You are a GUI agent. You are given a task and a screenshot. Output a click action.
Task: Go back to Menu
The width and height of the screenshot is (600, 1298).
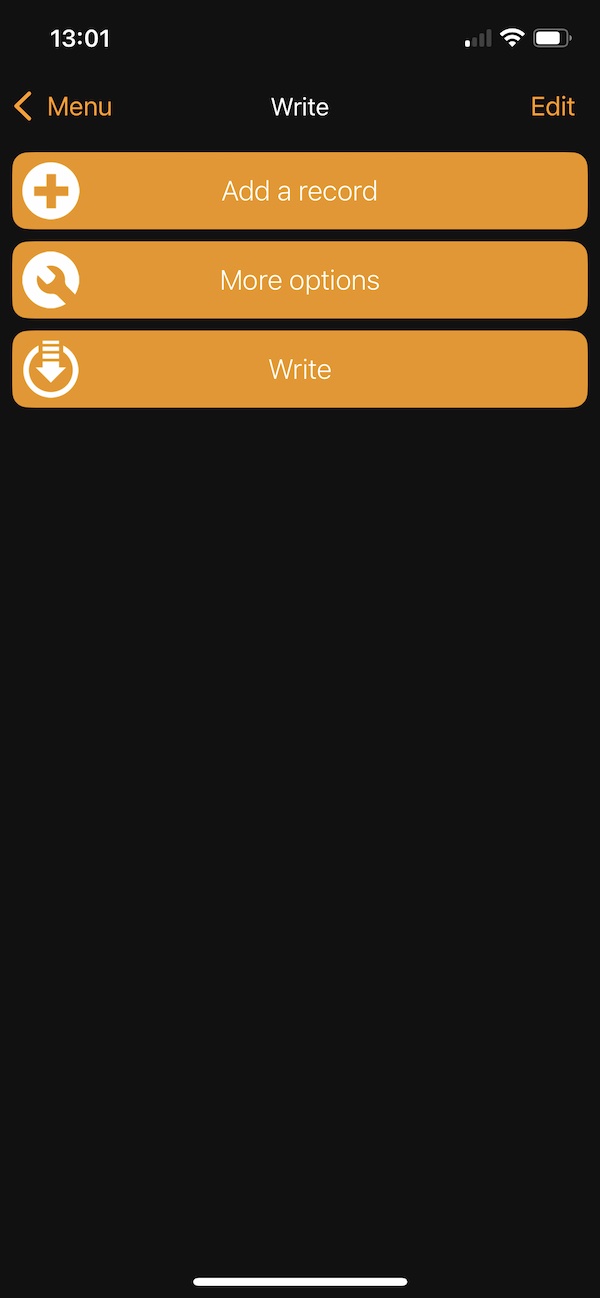tap(64, 107)
